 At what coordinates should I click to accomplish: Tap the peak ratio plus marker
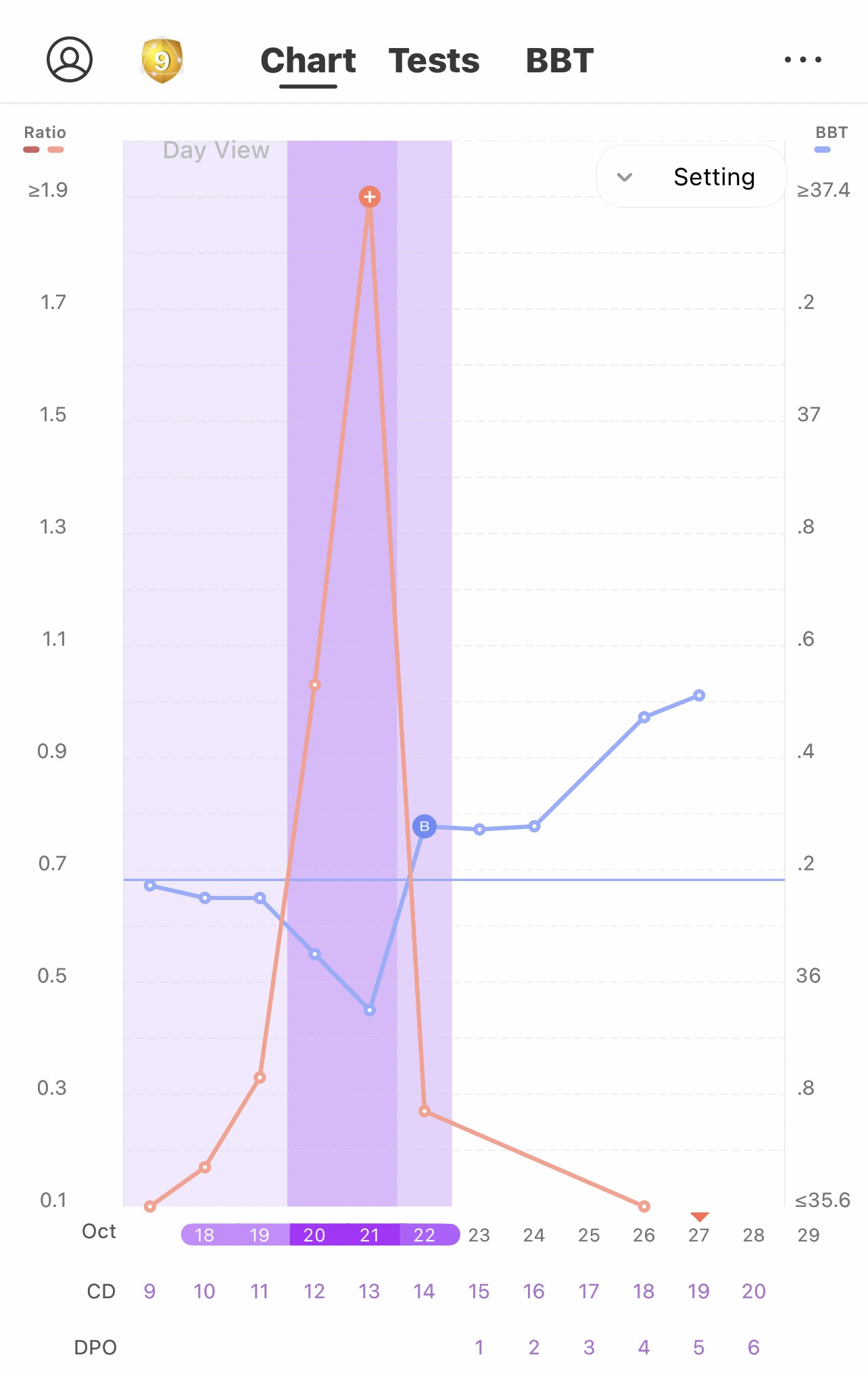pos(370,197)
